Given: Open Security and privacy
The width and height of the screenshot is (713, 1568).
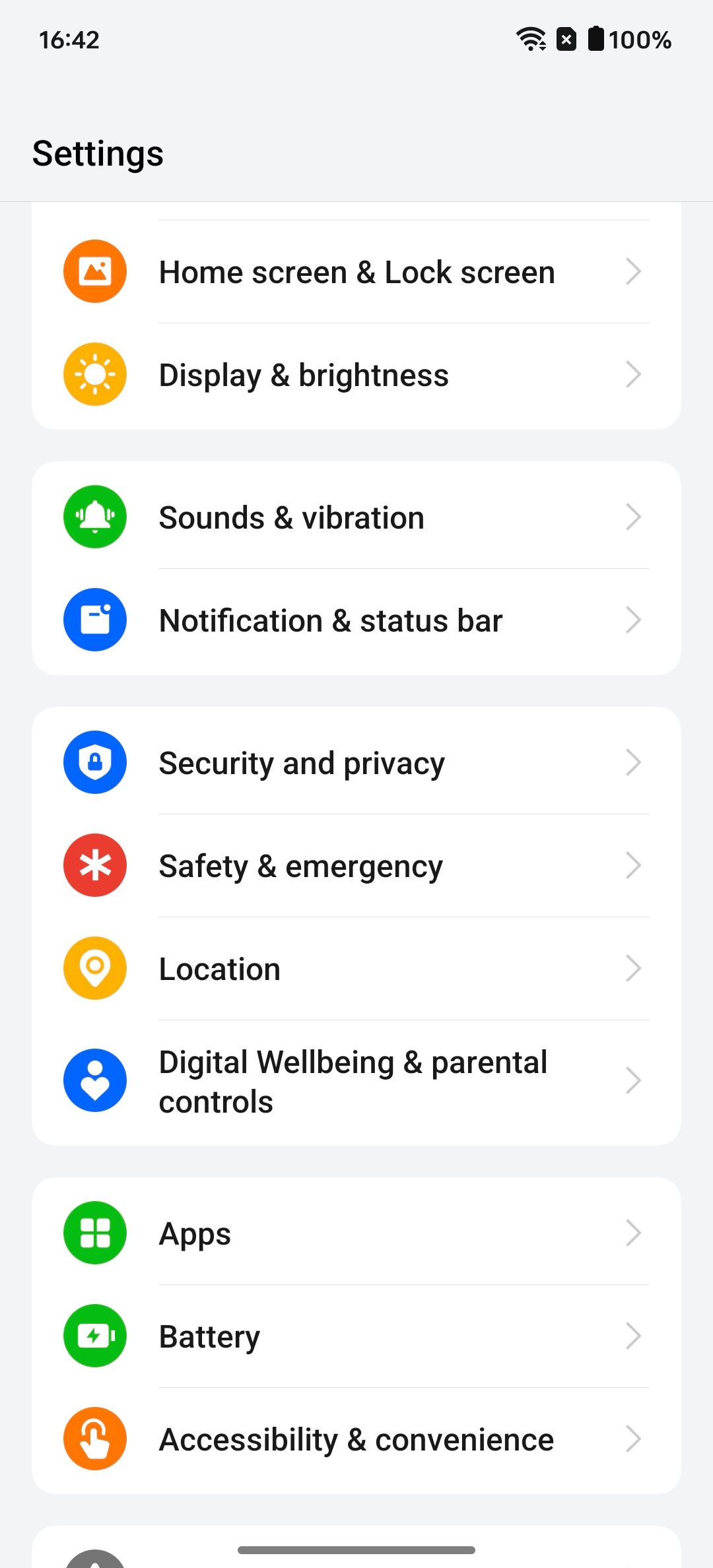Looking at the screenshot, I should [356, 763].
